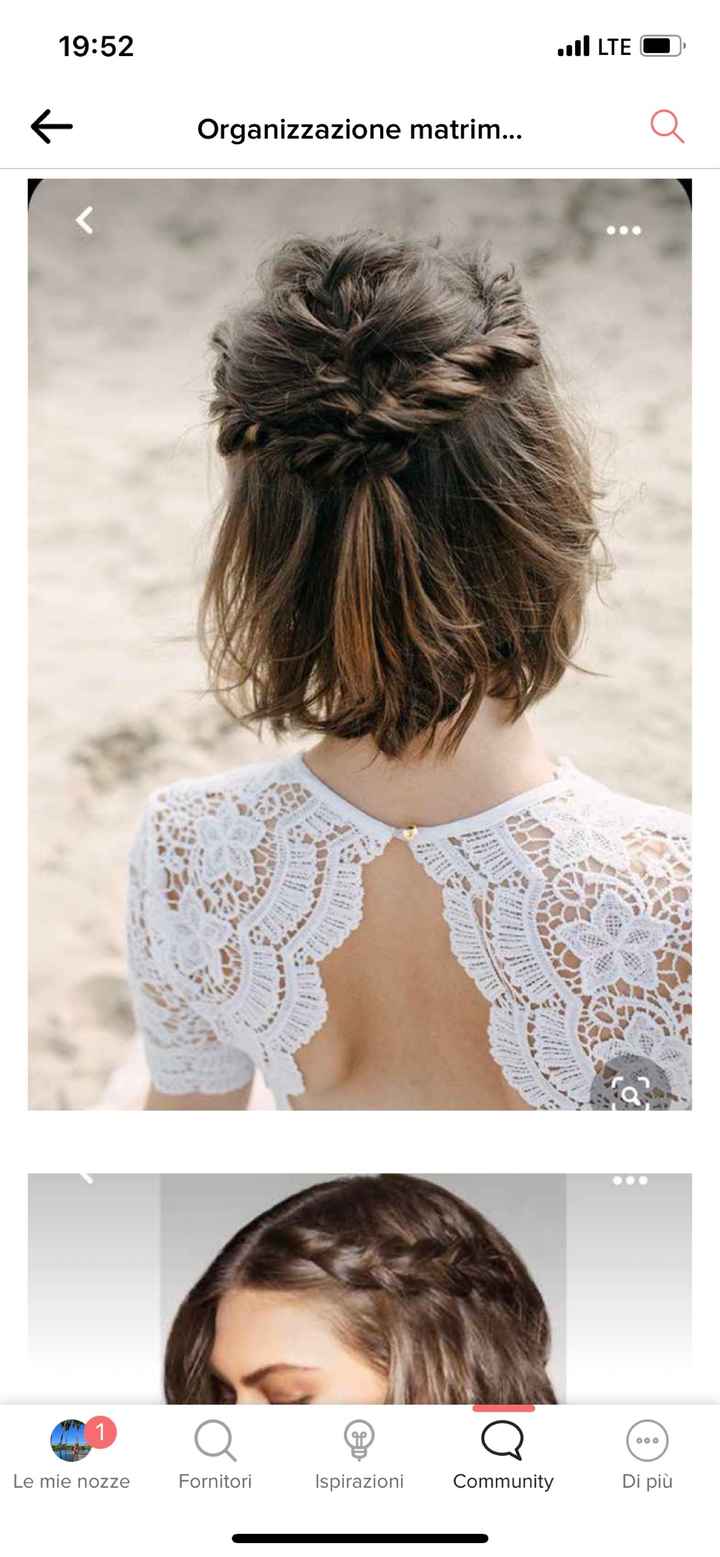This screenshot has width=720, height=1557.
Task: Go back using the top-left arrow
Action: pos(51,127)
